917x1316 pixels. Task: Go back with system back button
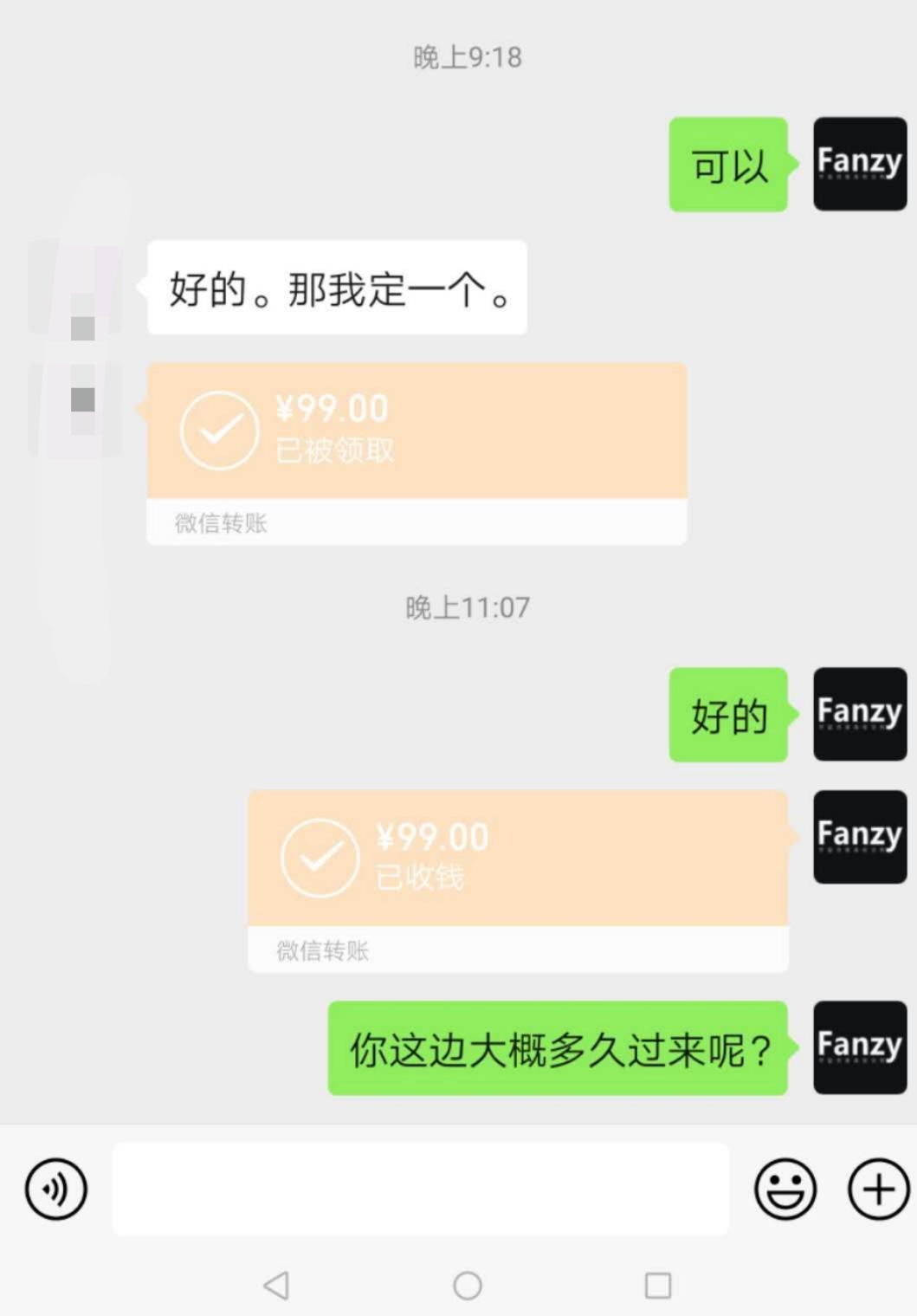click(x=276, y=1285)
